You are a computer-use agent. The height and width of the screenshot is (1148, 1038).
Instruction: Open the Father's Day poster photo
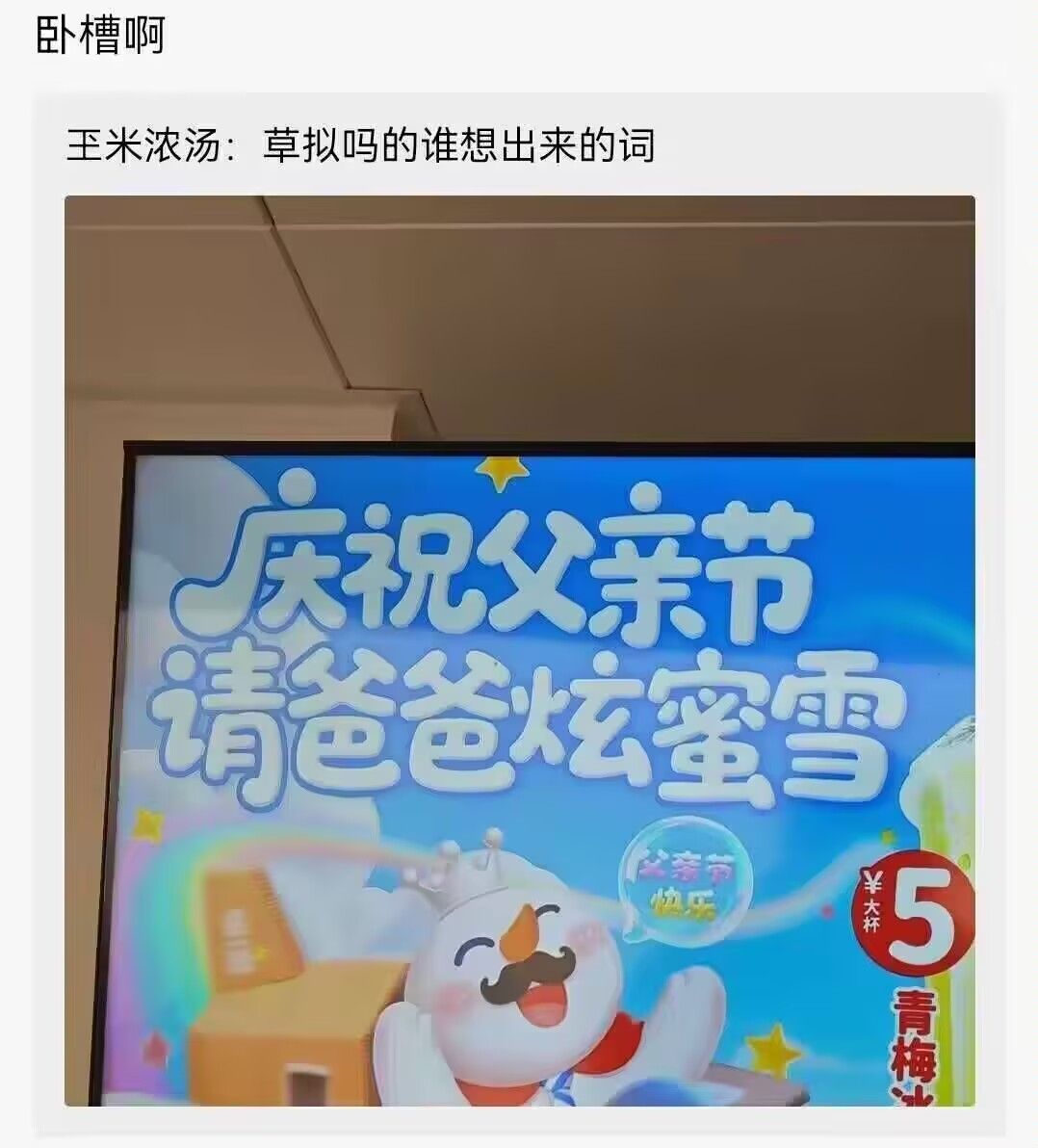520,650
